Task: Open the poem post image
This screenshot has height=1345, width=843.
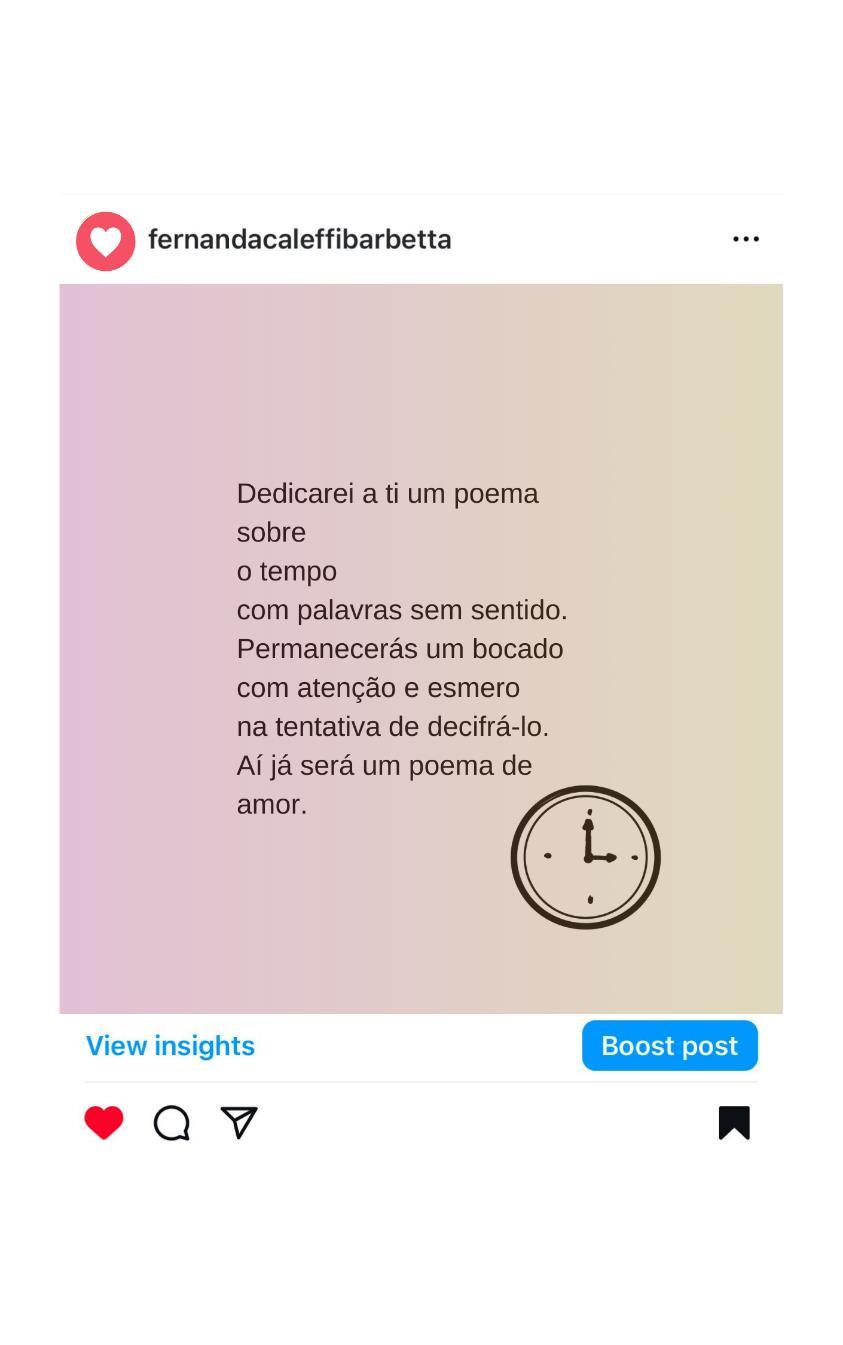Action: (420, 648)
